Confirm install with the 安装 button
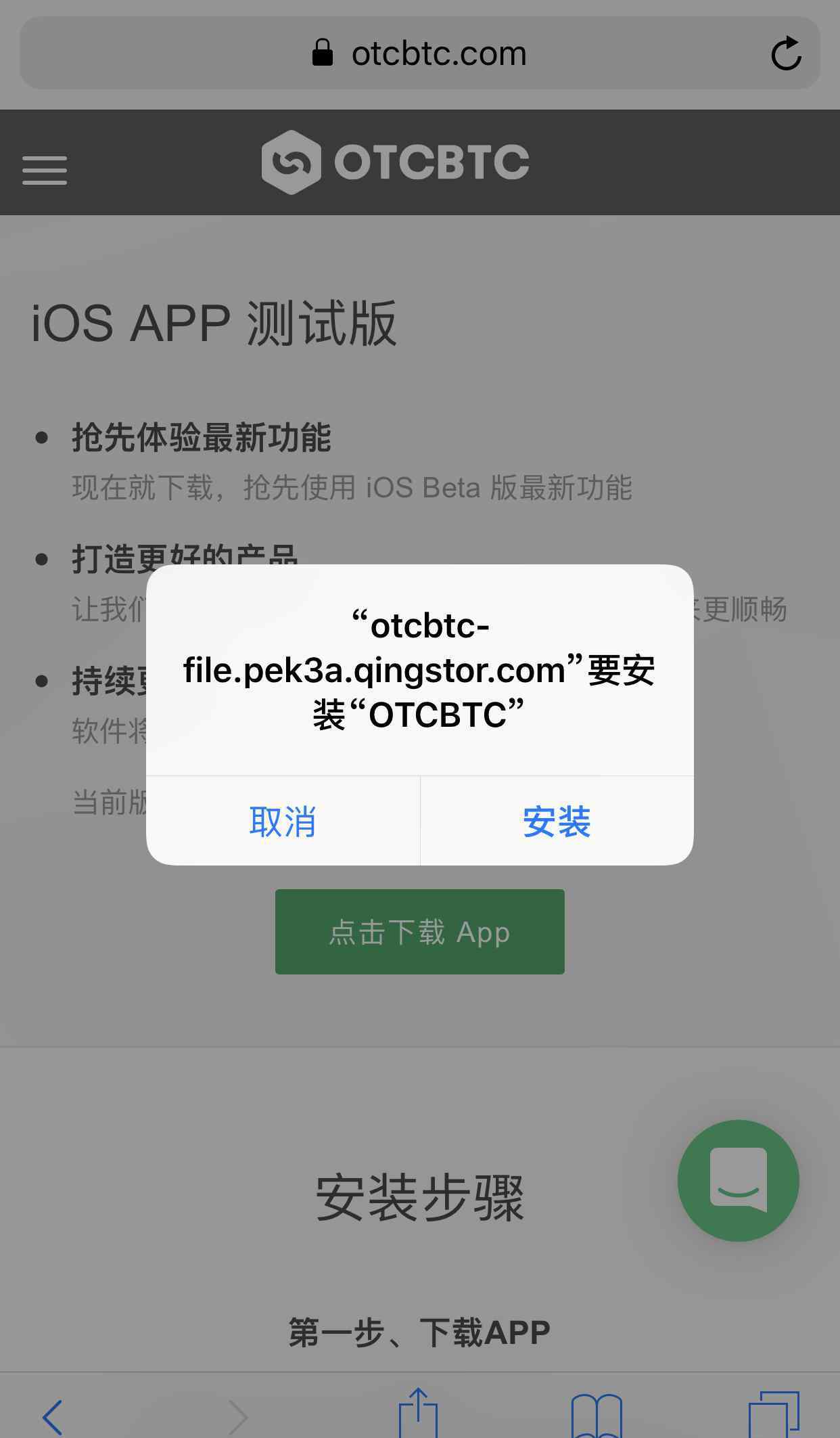Viewport: 840px width, 1438px height. (557, 822)
